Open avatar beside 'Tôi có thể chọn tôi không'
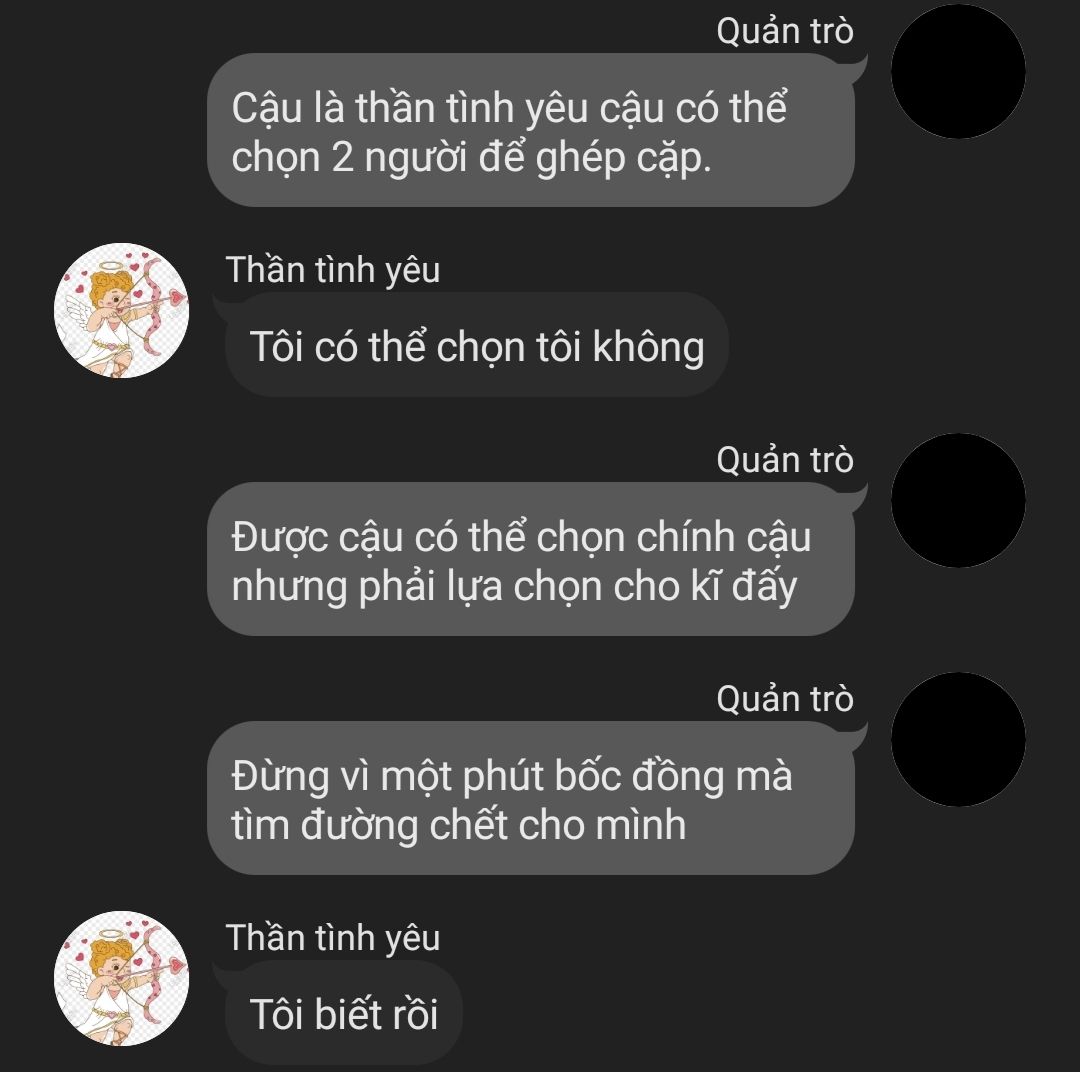The image size is (1080, 1072). pyautogui.click(x=121, y=311)
